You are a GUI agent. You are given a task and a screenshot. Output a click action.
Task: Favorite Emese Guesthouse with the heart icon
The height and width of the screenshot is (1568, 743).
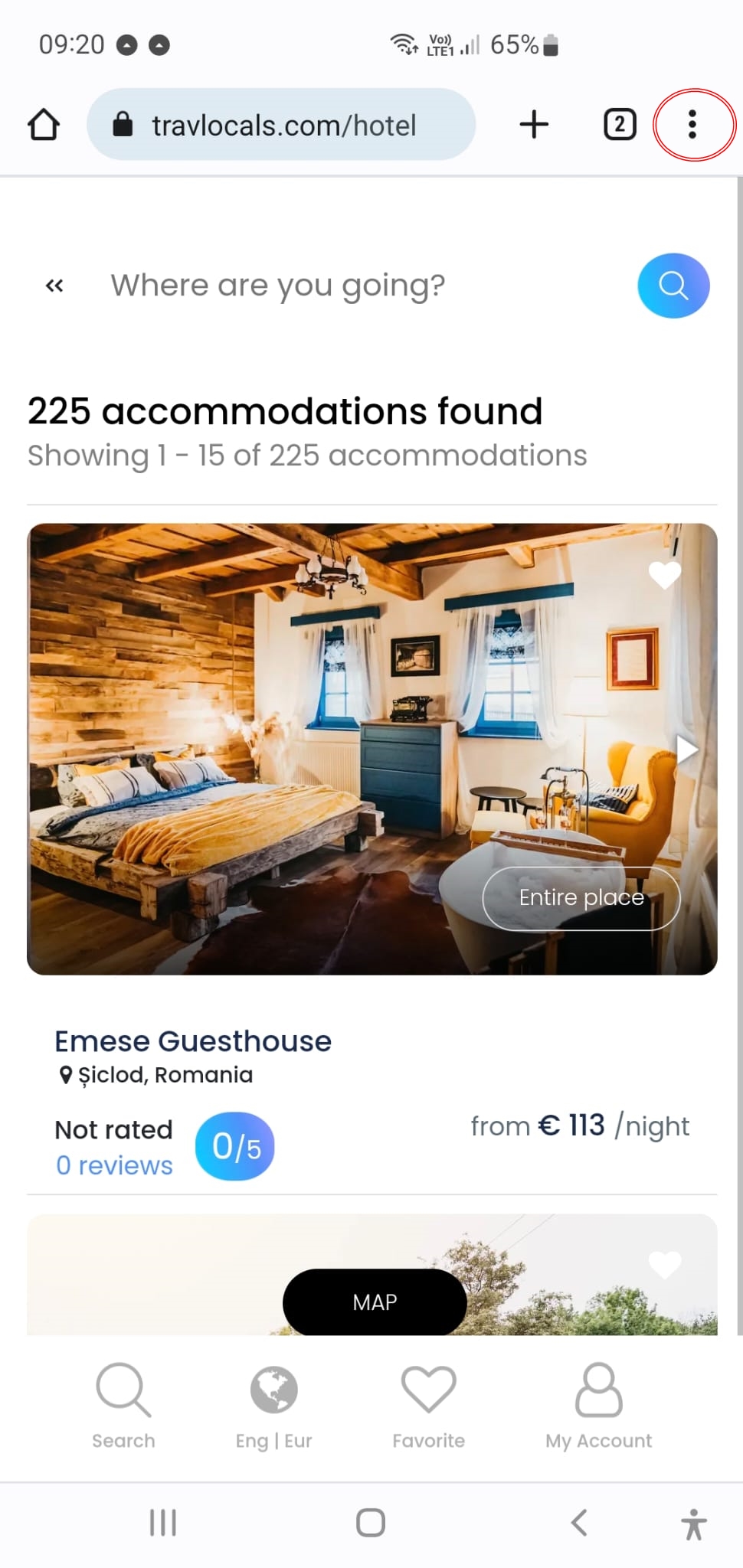pos(664,574)
